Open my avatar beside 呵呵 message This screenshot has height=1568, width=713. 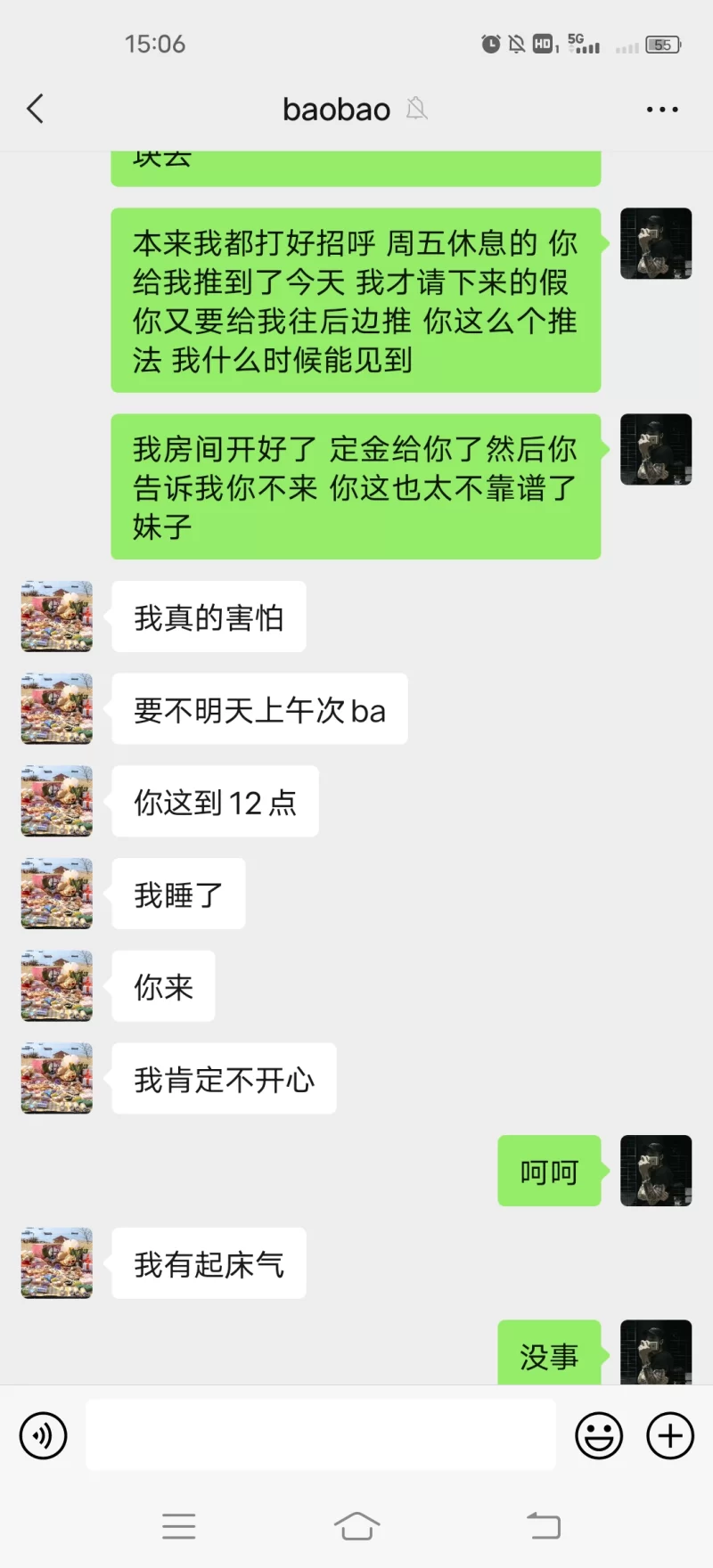656,1171
